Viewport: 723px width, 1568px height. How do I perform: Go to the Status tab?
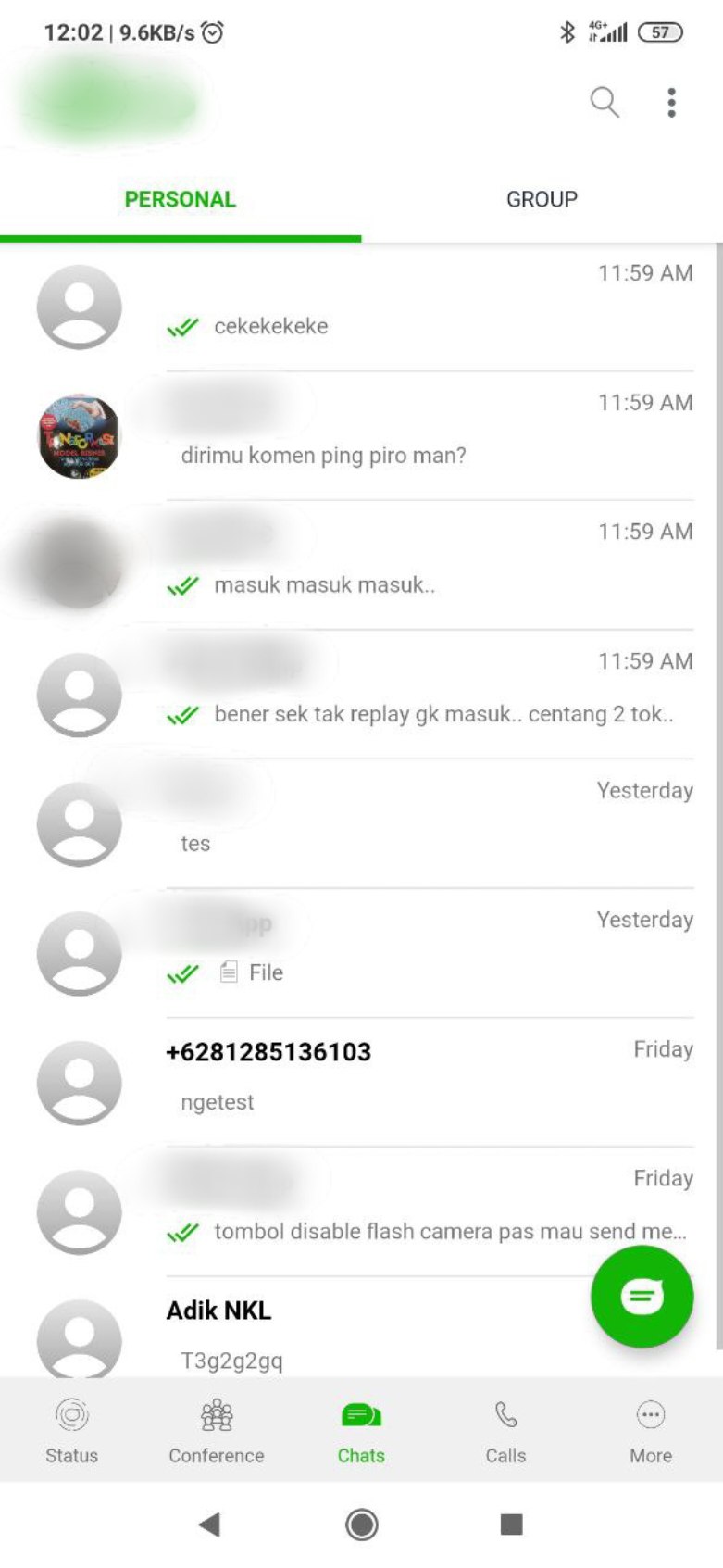72,1431
